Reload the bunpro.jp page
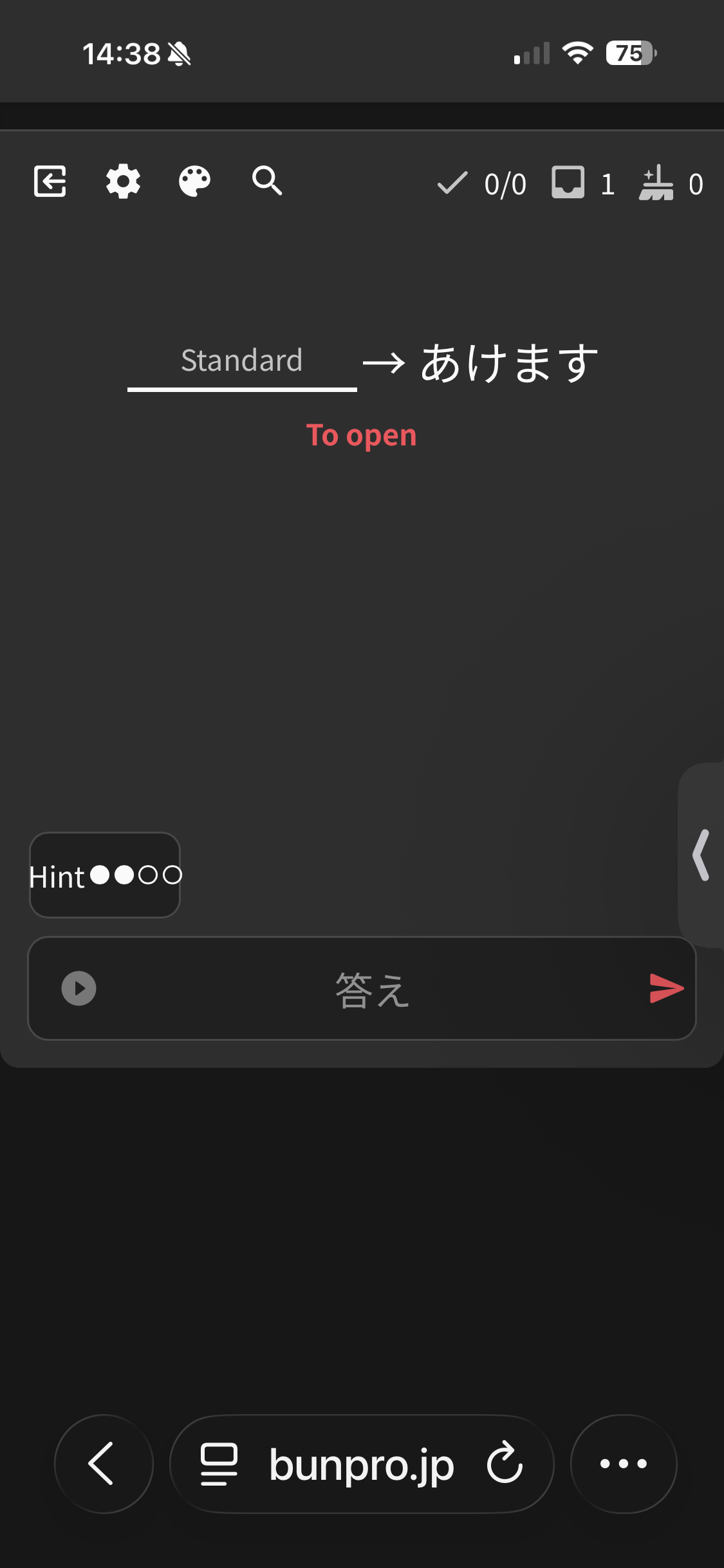The image size is (724, 1568). tap(505, 1463)
